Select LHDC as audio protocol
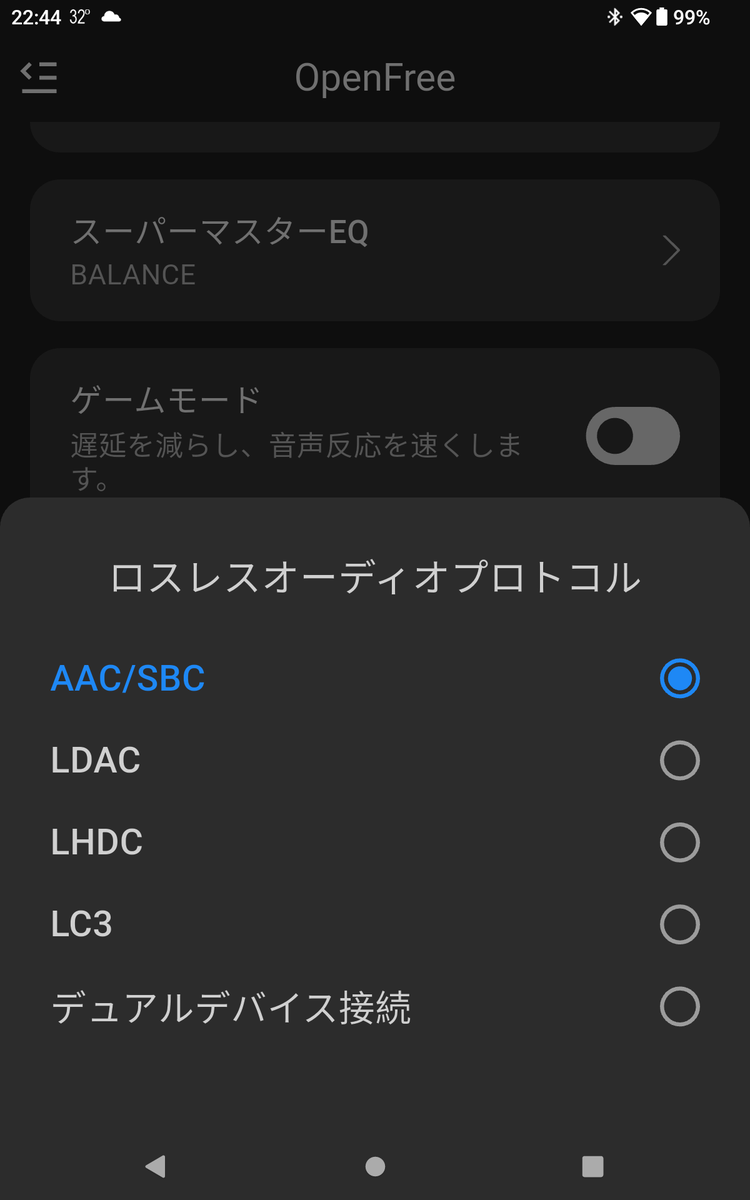Viewport: 750px width, 1200px height. click(375, 843)
